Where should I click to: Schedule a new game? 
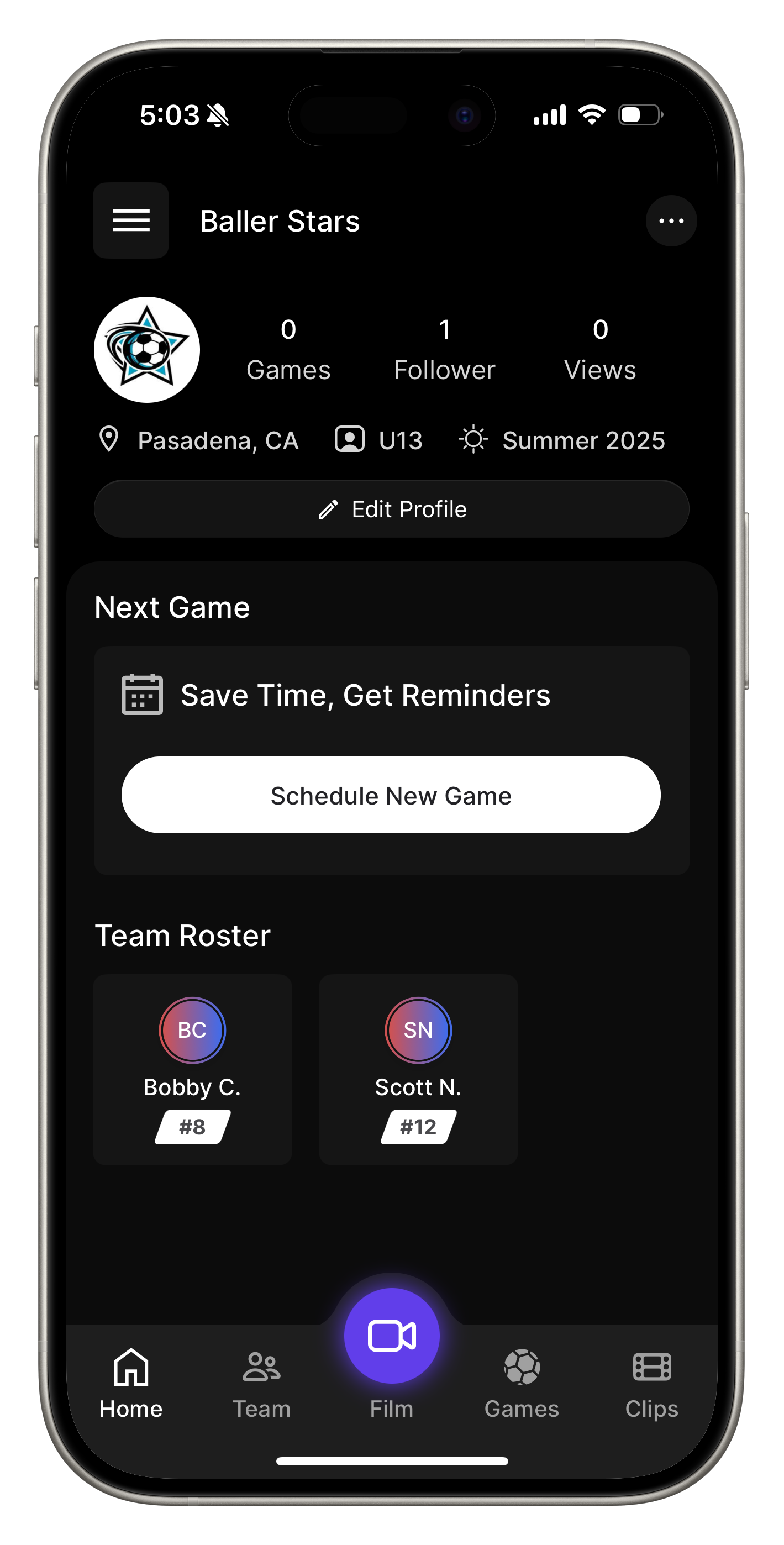(x=391, y=795)
